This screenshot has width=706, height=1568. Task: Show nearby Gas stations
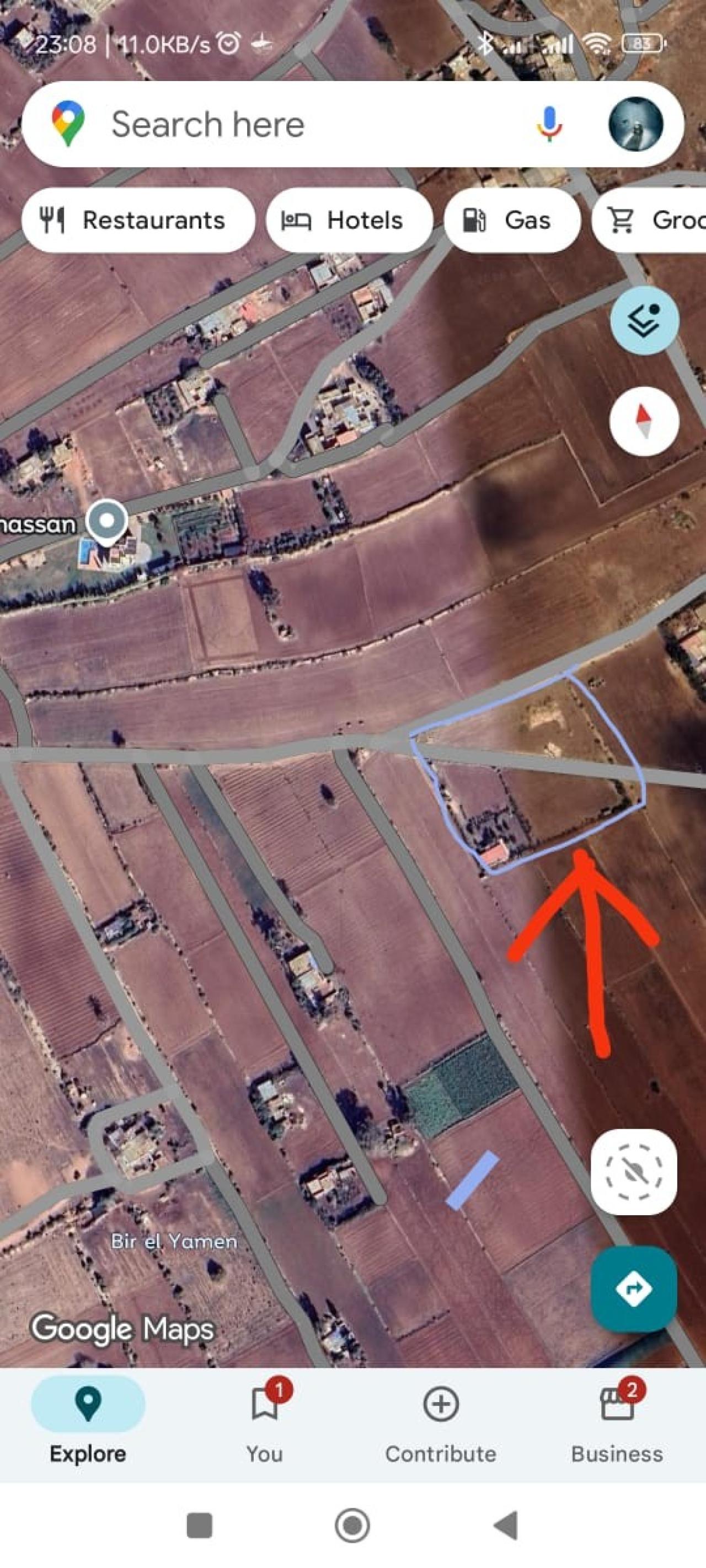512,221
